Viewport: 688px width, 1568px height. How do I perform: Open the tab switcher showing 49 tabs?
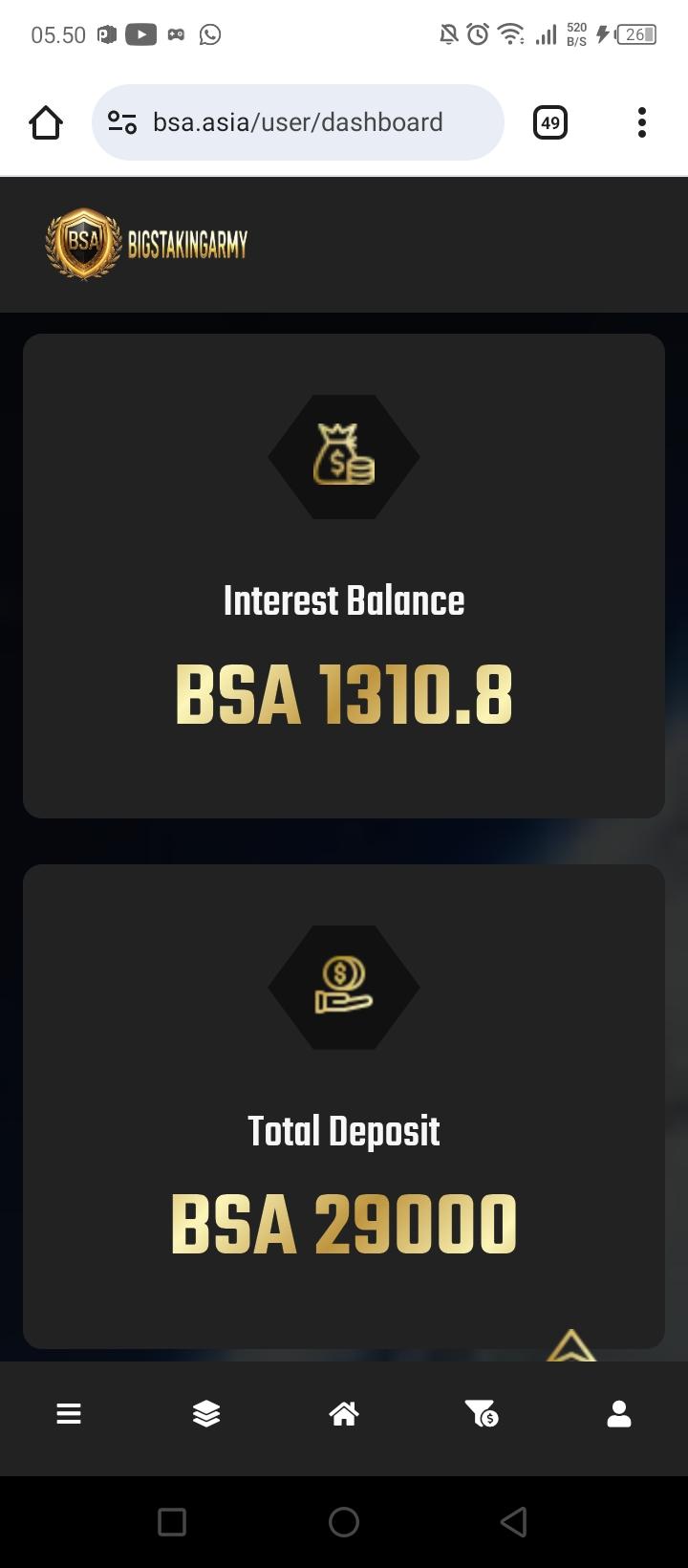(x=549, y=122)
